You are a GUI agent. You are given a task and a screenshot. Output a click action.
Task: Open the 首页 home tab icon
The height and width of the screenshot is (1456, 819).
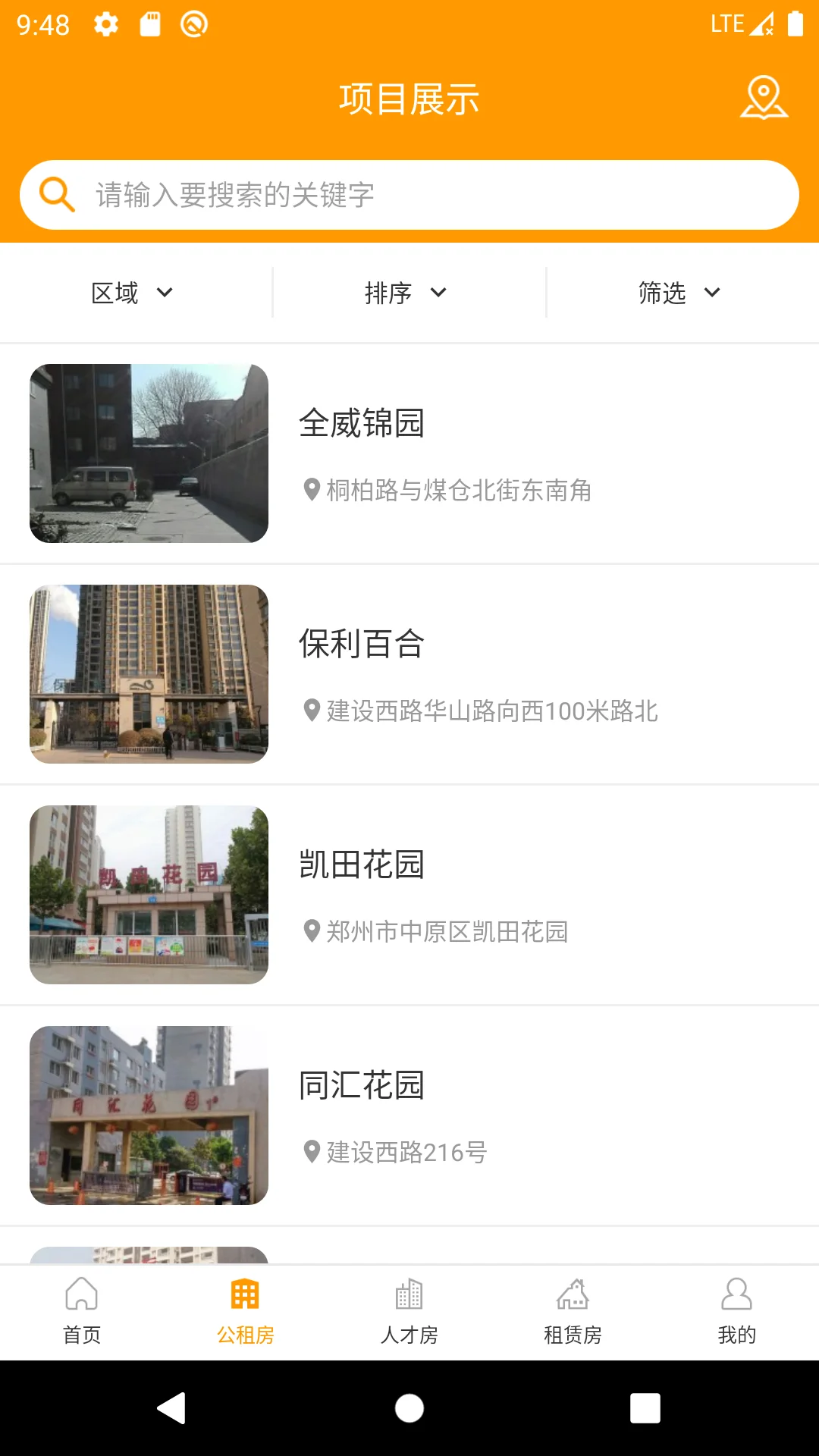click(x=81, y=1297)
